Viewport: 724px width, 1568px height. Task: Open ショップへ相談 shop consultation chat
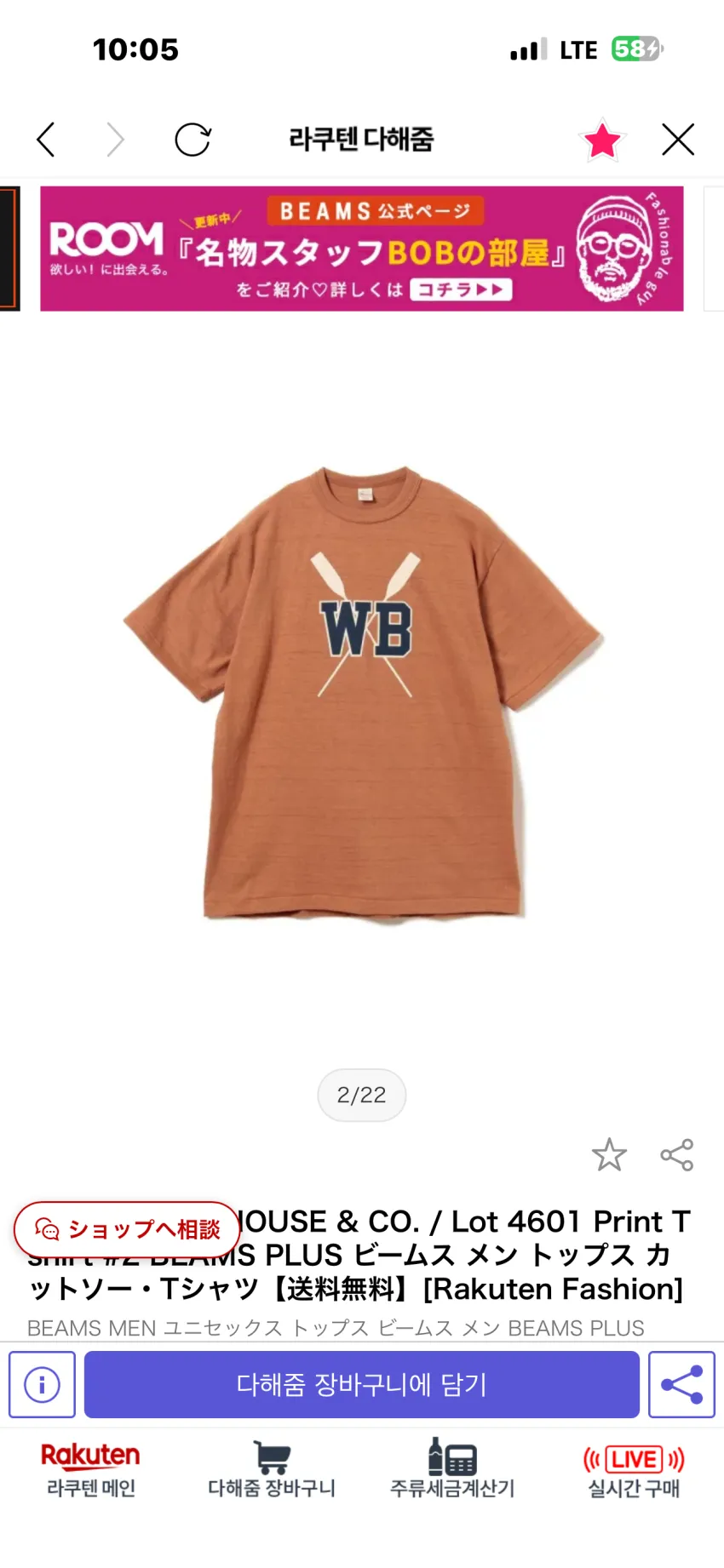(x=127, y=1229)
